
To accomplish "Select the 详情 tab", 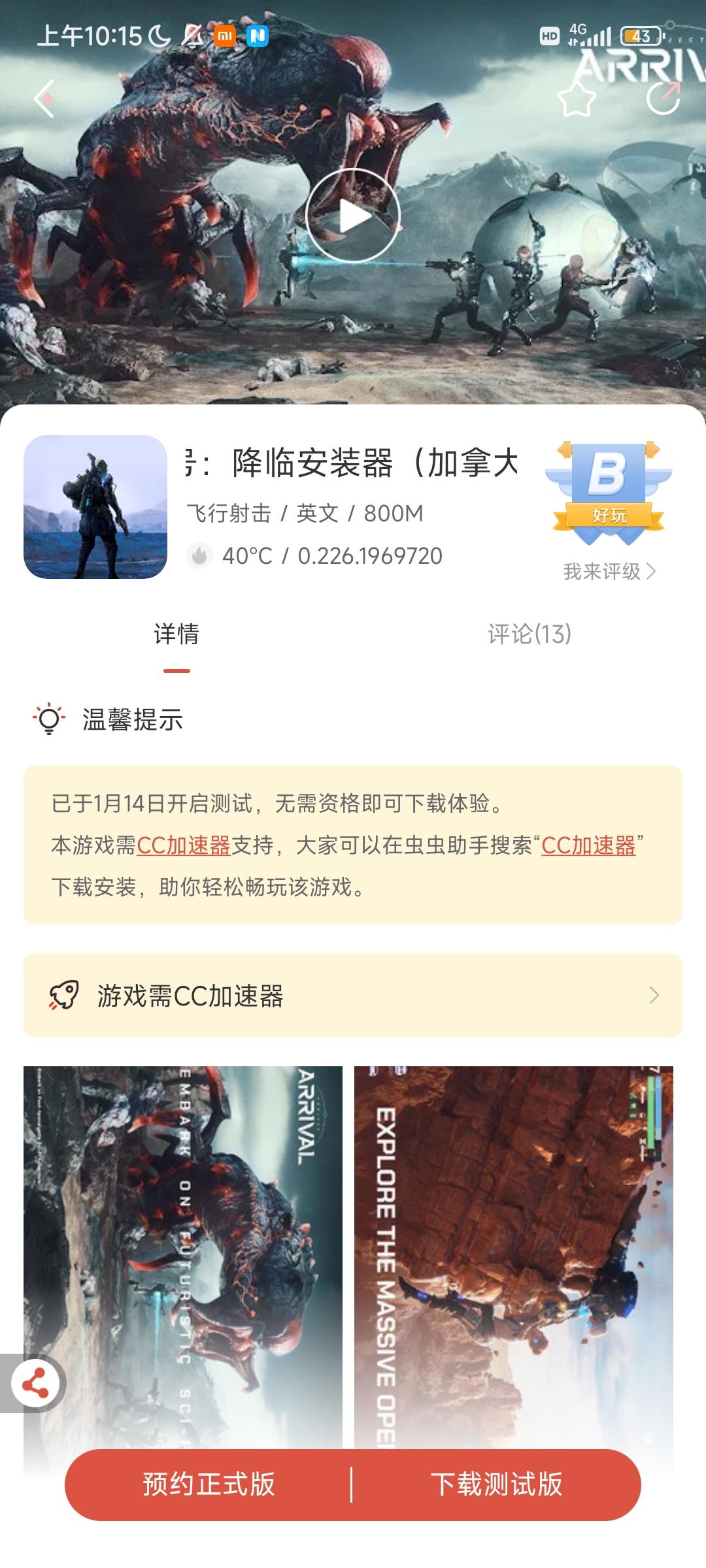I will pos(175,633).
